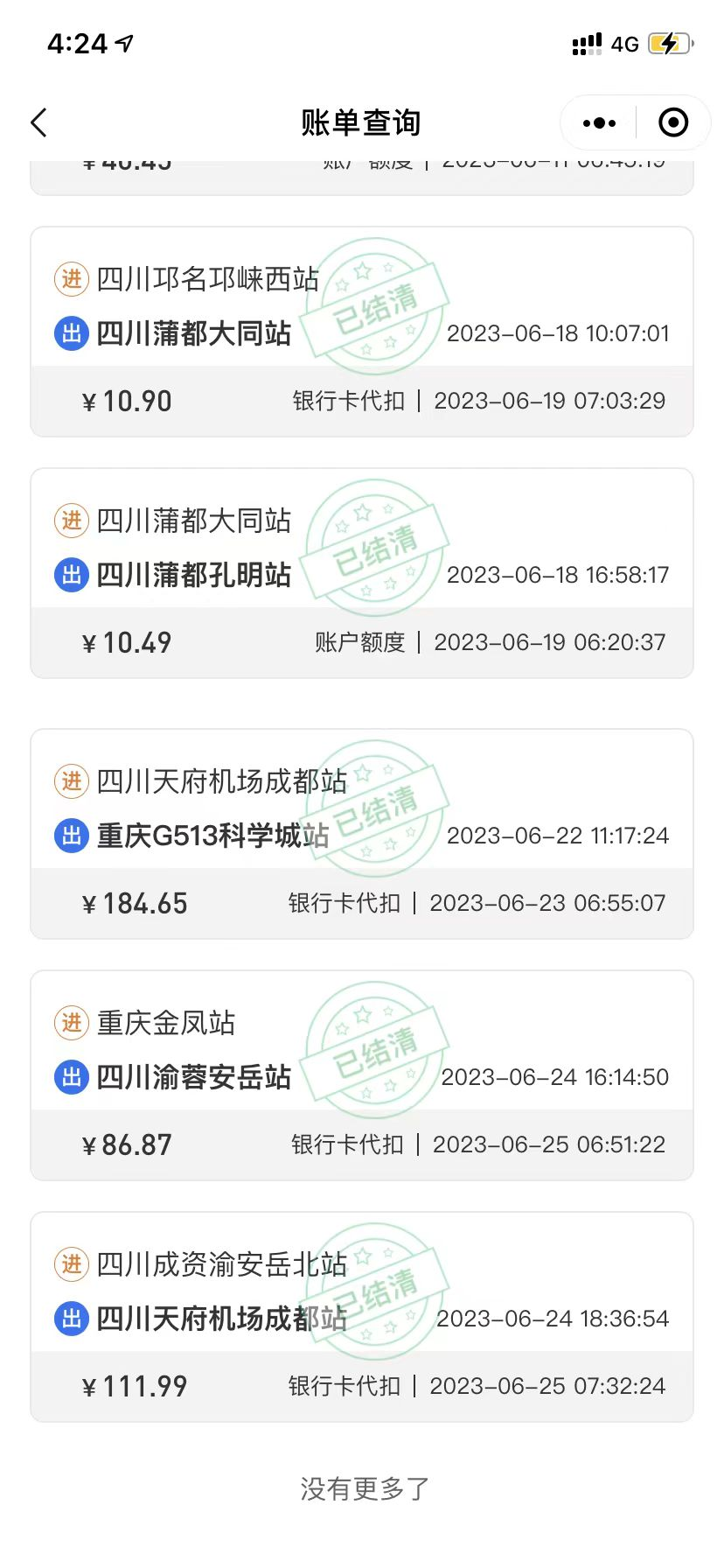Screen dimensions: 724x1568
Task: Open the mini program three-dot menu
Action: (599, 123)
